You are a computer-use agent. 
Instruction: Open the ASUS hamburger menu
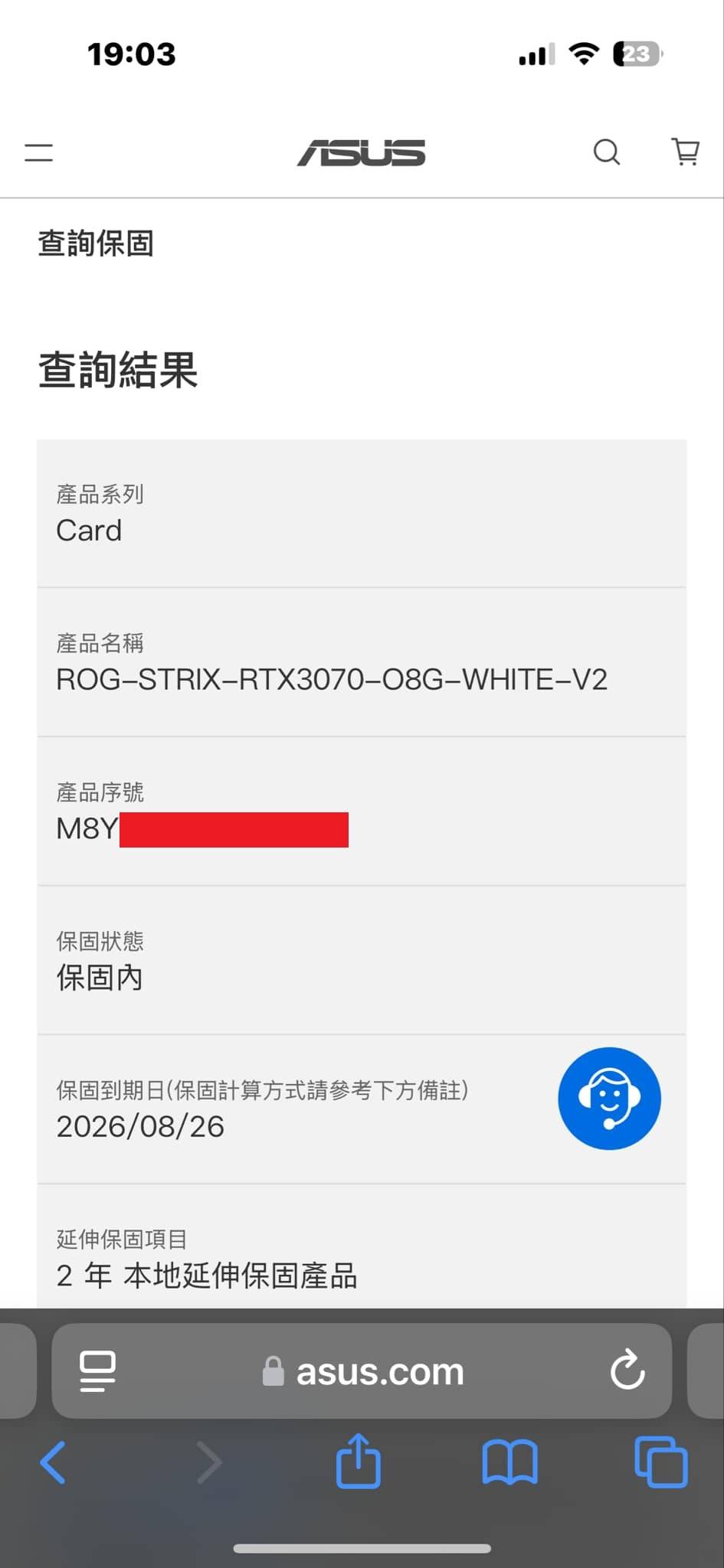(38, 152)
